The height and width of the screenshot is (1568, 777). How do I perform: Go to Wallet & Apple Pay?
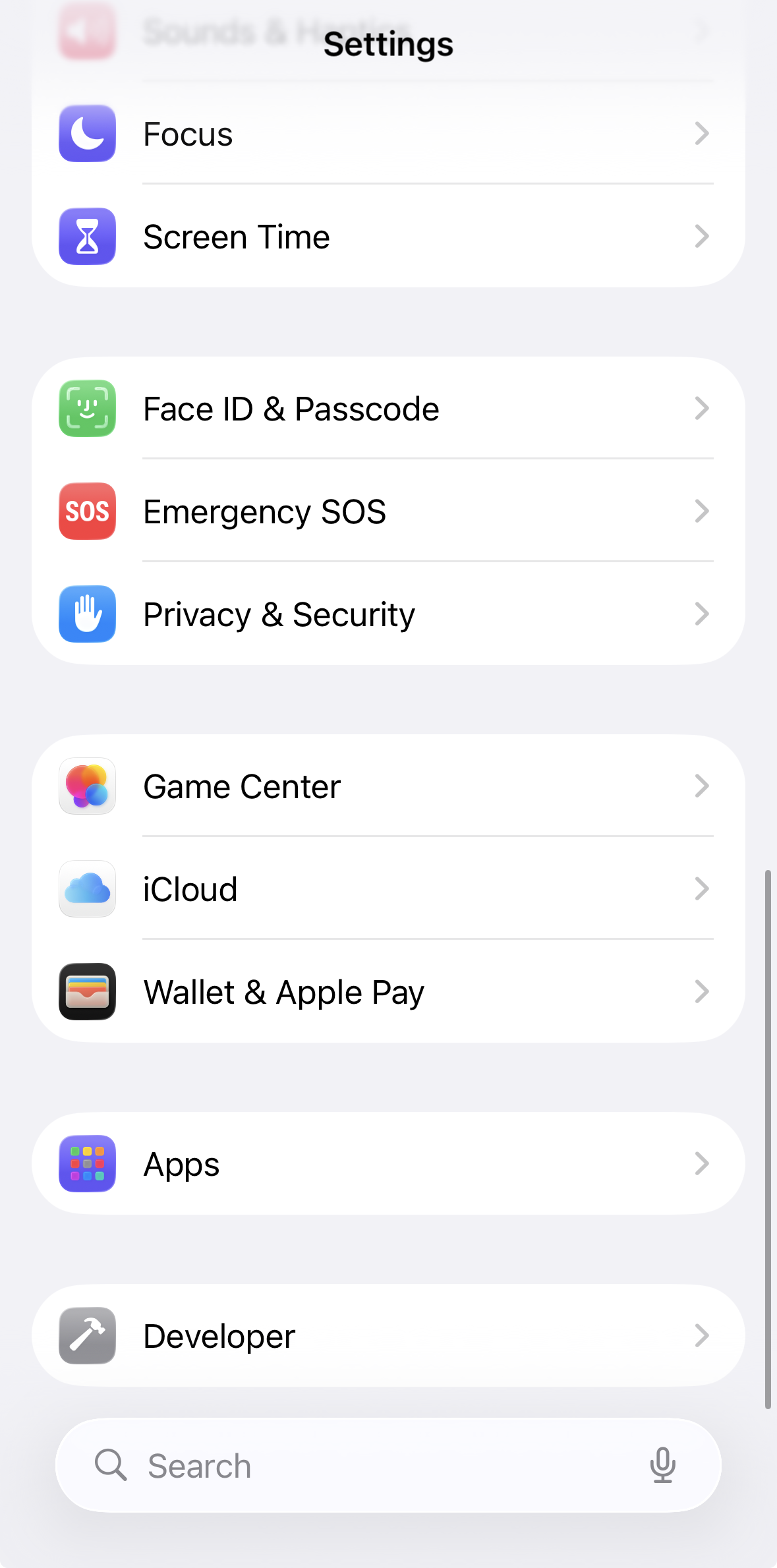click(x=388, y=992)
